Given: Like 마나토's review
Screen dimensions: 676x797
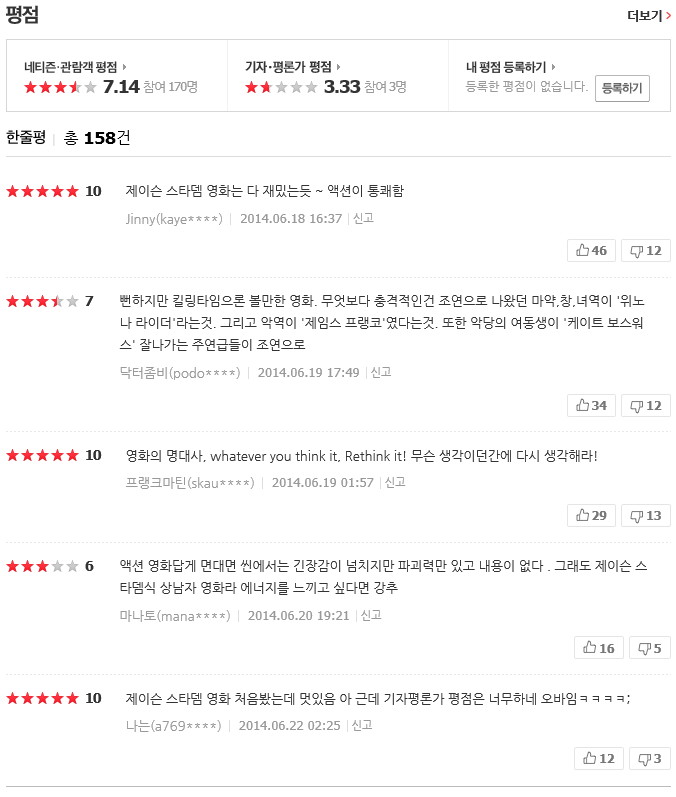Looking at the screenshot, I should [598, 648].
